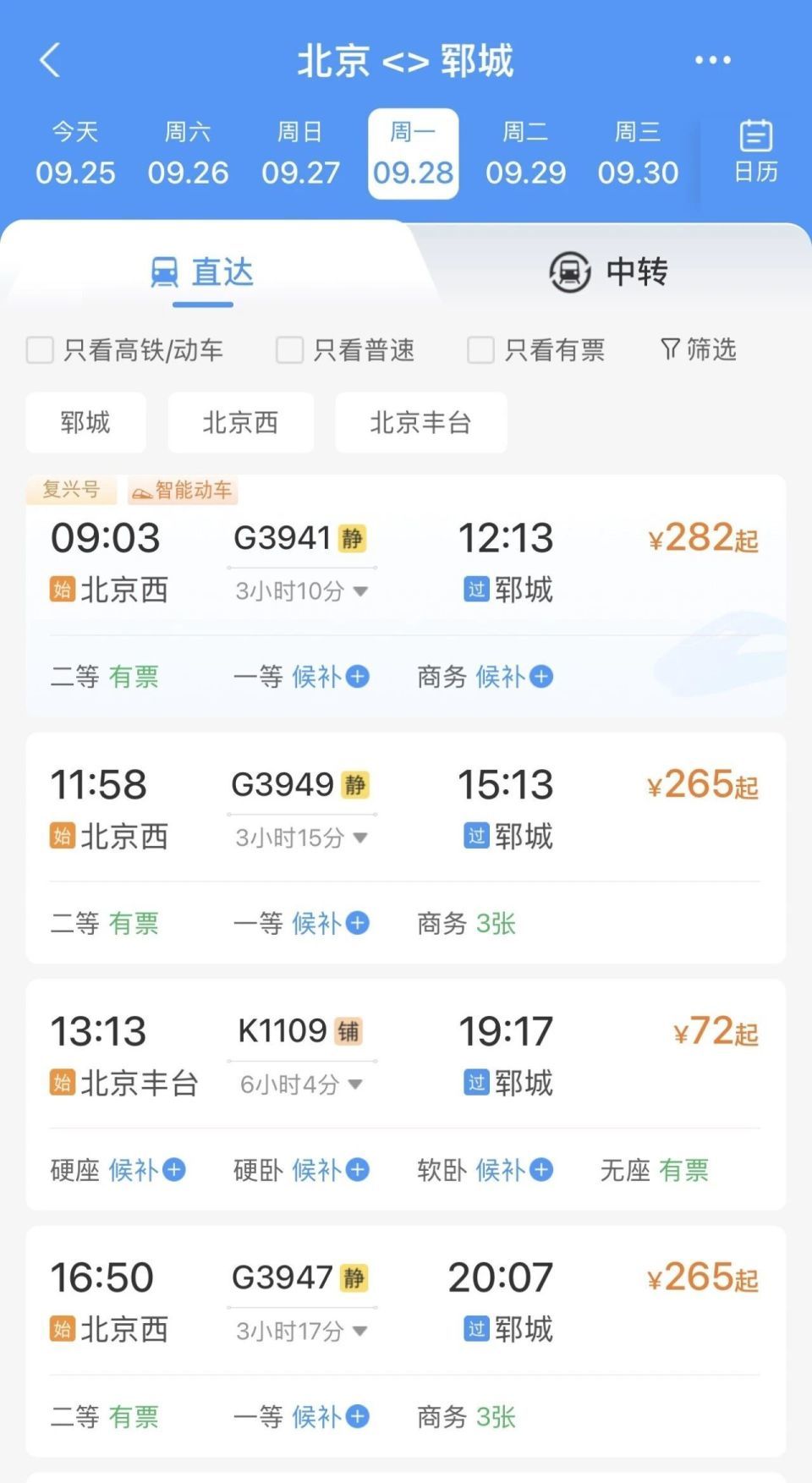Open the 筛选 filter options
Viewport: 812px width, 1483px height.
point(699,349)
